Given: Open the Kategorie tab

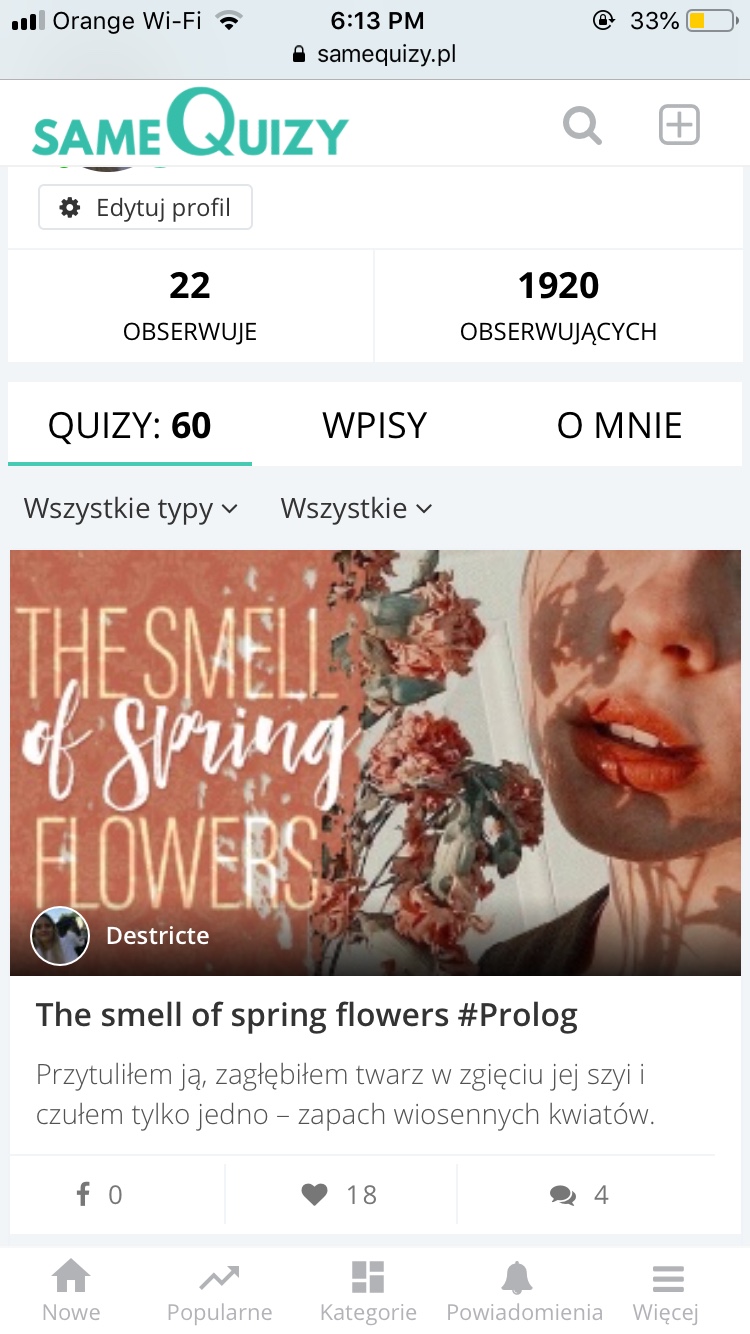Looking at the screenshot, I should (368, 1291).
